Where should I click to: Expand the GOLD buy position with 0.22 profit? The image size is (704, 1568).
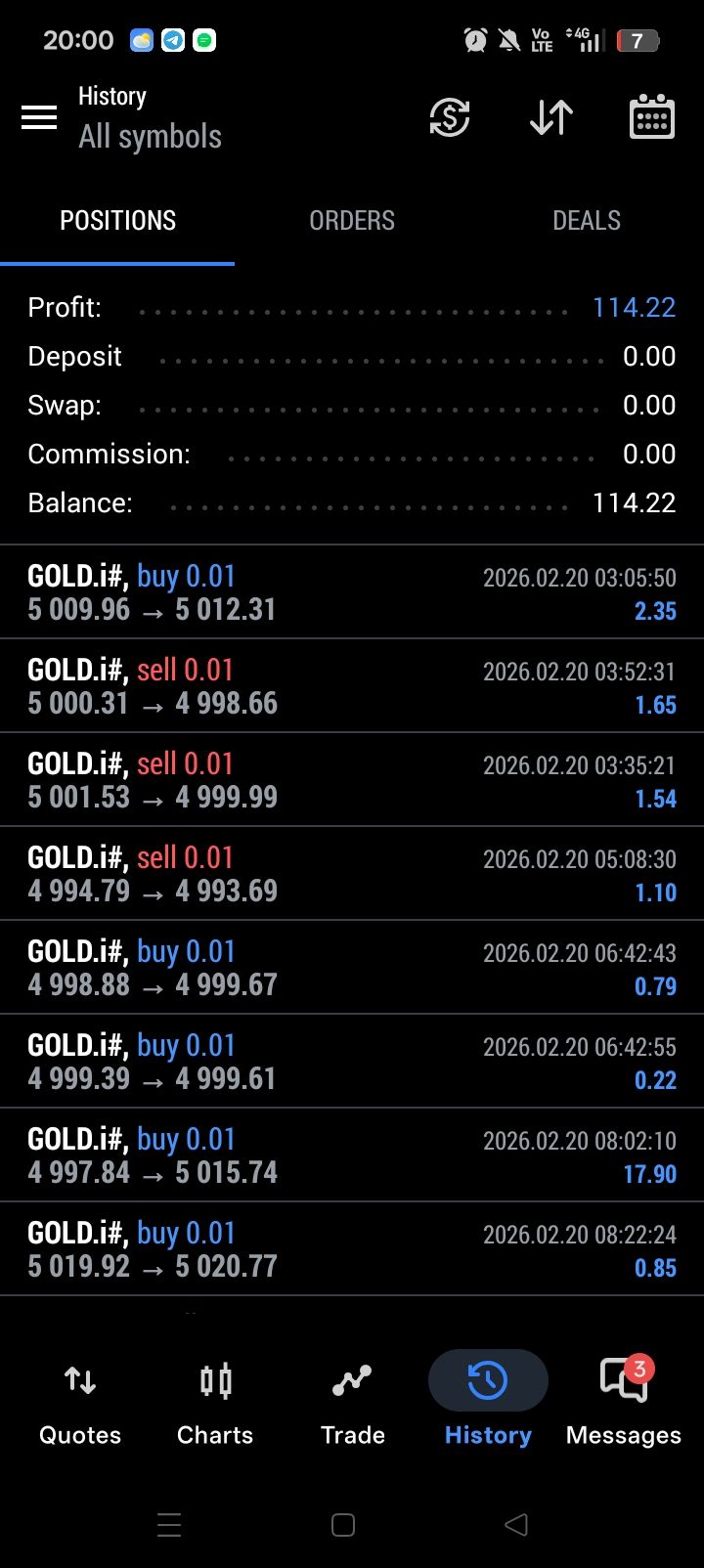coord(352,1062)
